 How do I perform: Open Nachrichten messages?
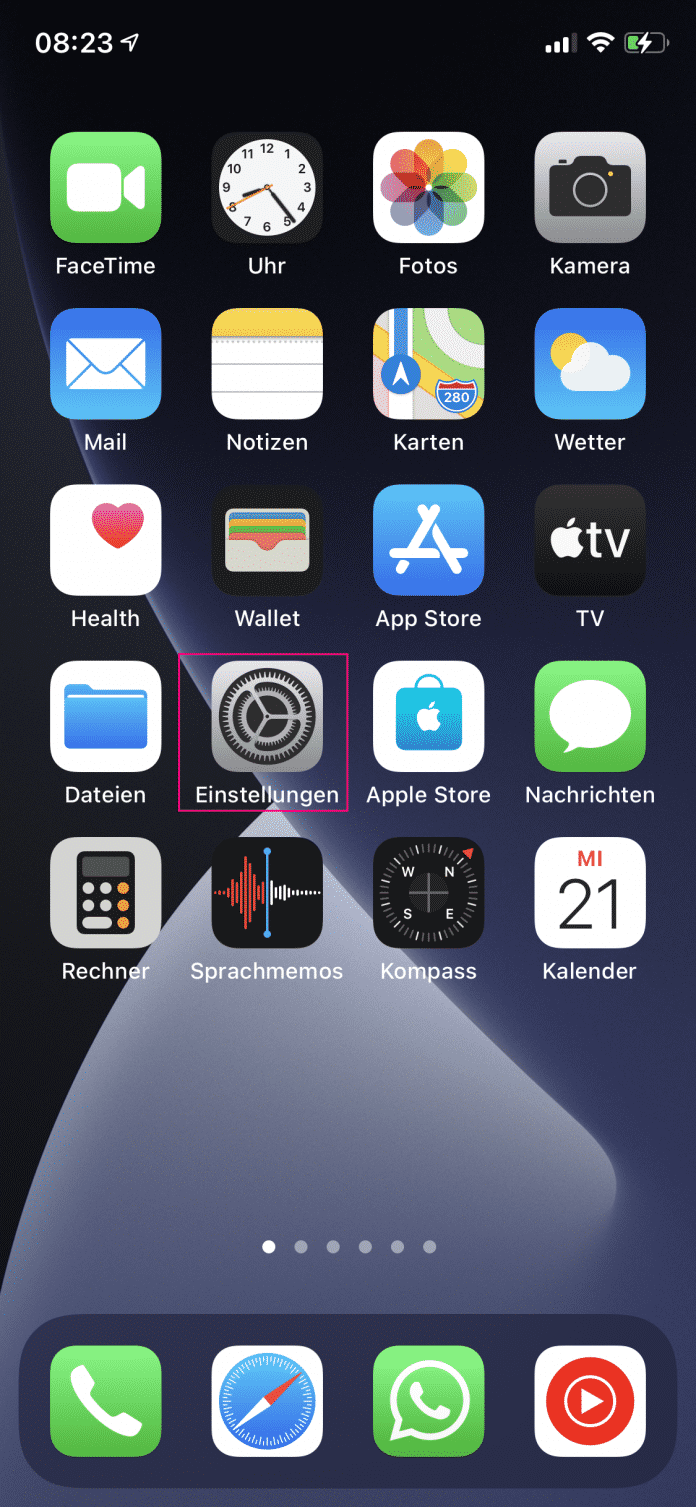590,716
